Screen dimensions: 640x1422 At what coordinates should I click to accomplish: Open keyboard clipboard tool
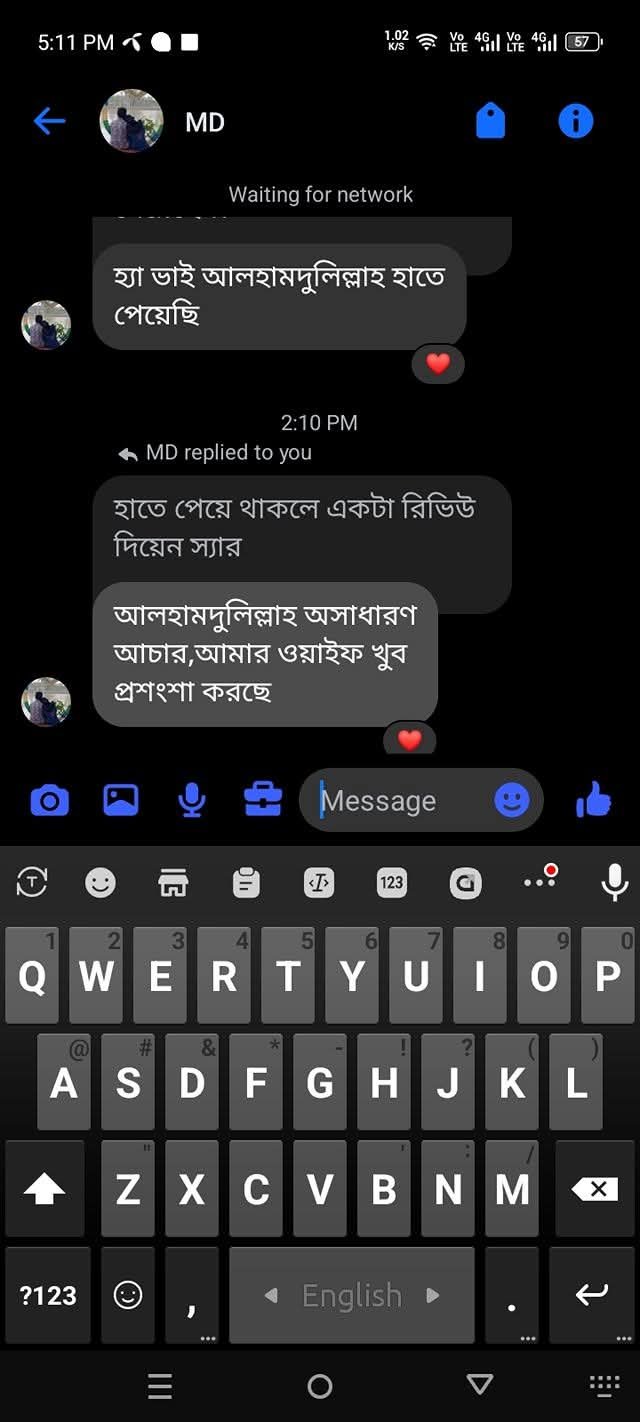pos(246,882)
